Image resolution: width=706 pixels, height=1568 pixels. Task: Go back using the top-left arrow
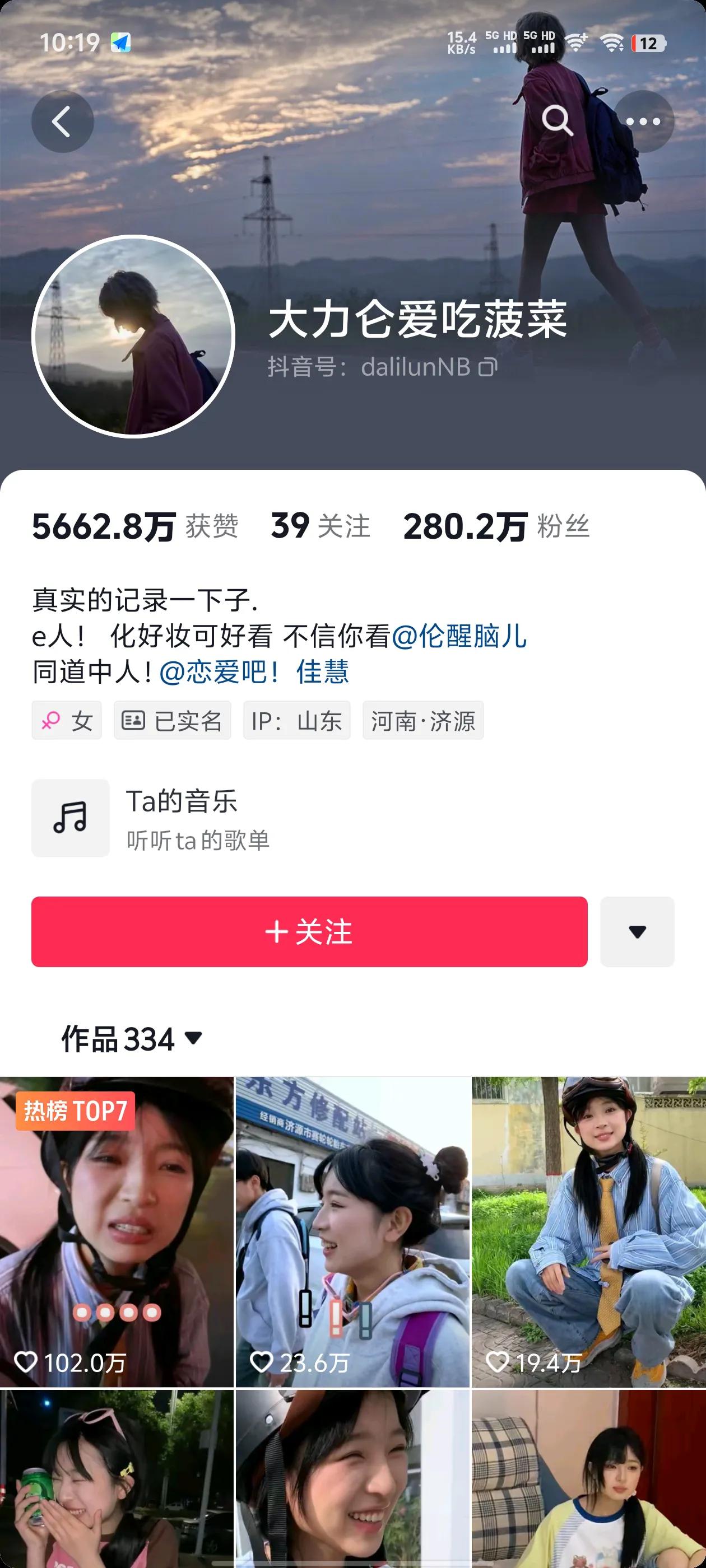click(62, 122)
